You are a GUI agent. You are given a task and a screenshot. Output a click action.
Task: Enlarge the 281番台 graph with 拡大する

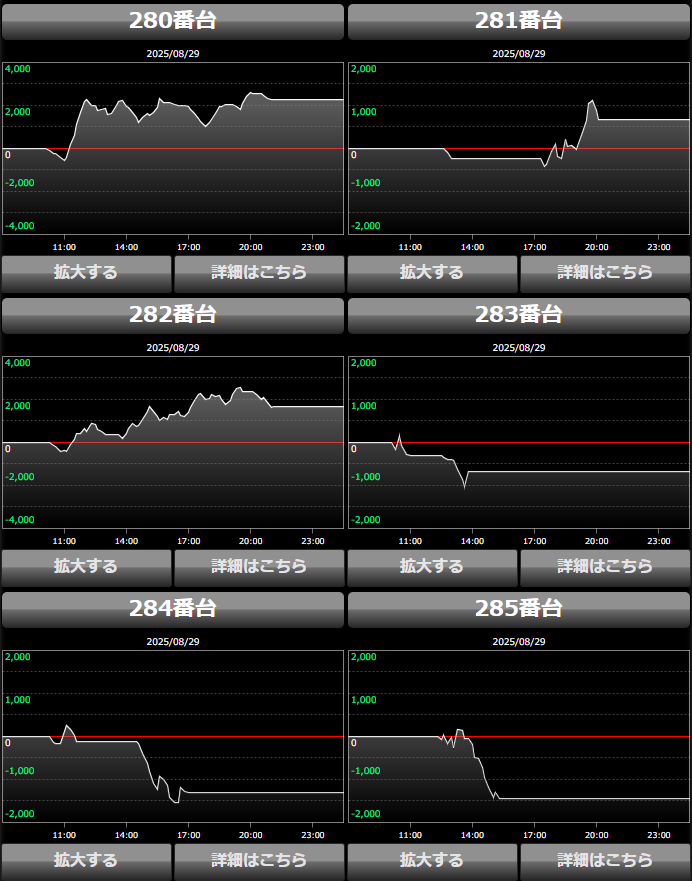coord(432,272)
